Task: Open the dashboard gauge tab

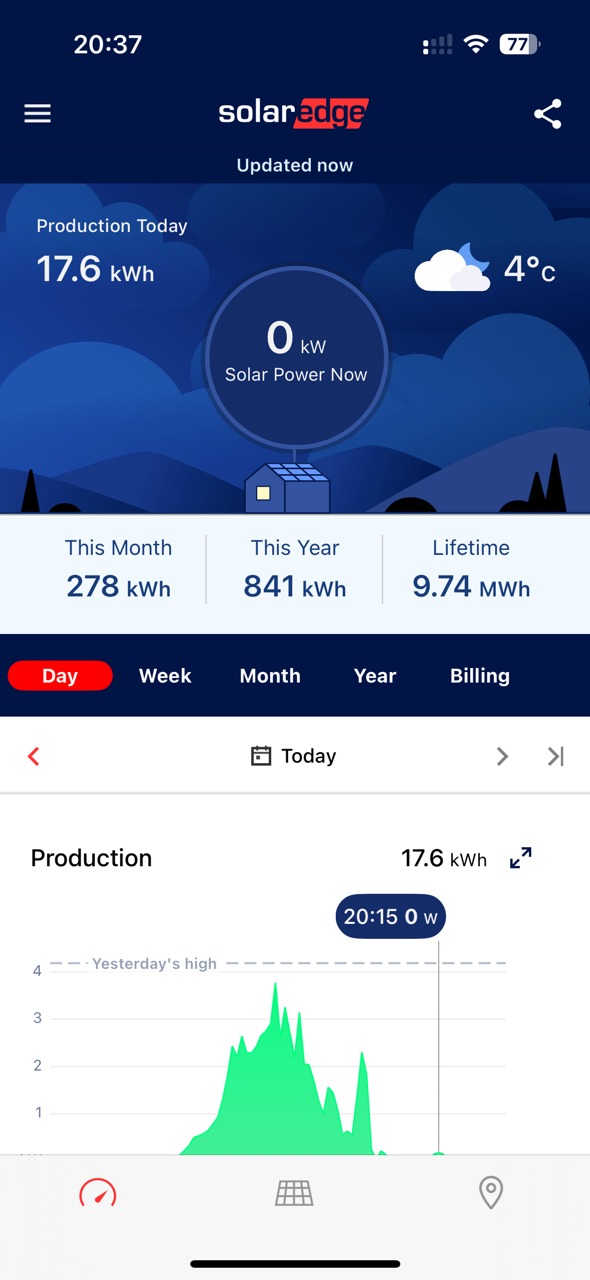Action: point(98,1193)
